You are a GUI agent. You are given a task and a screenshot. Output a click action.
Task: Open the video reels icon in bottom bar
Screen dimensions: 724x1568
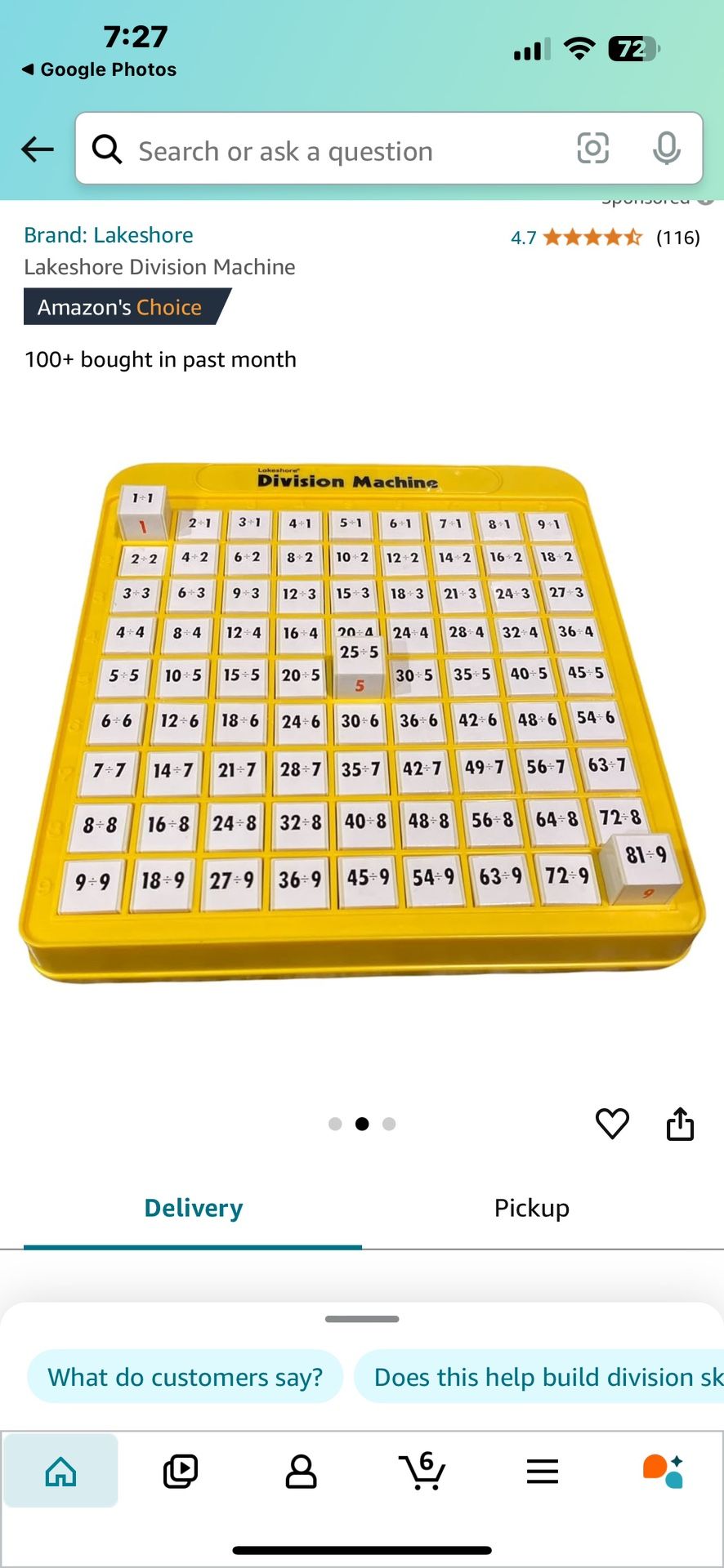(x=181, y=1470)
